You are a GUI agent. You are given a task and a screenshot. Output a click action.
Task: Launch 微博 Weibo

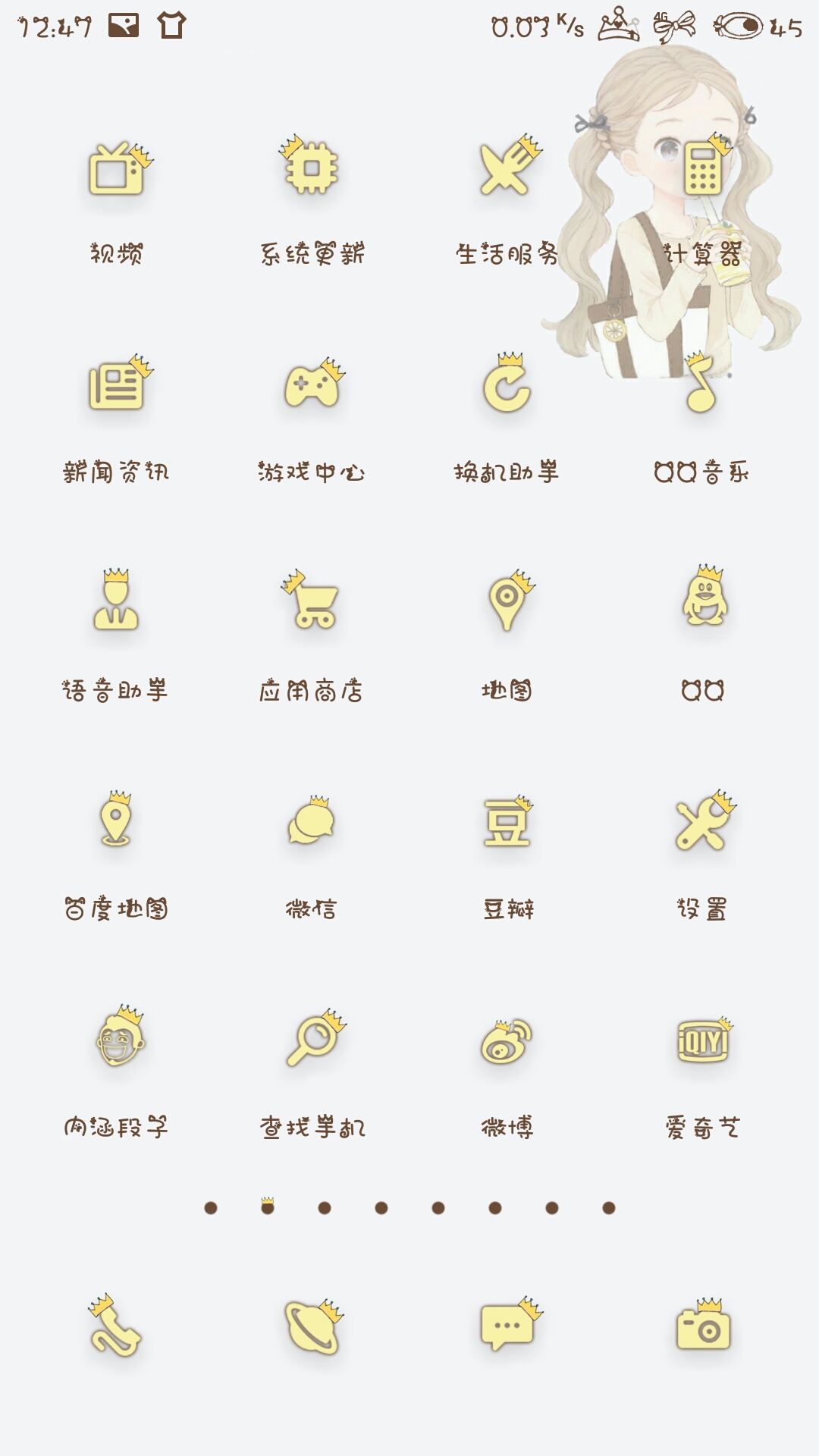[x=507, y=1040]
